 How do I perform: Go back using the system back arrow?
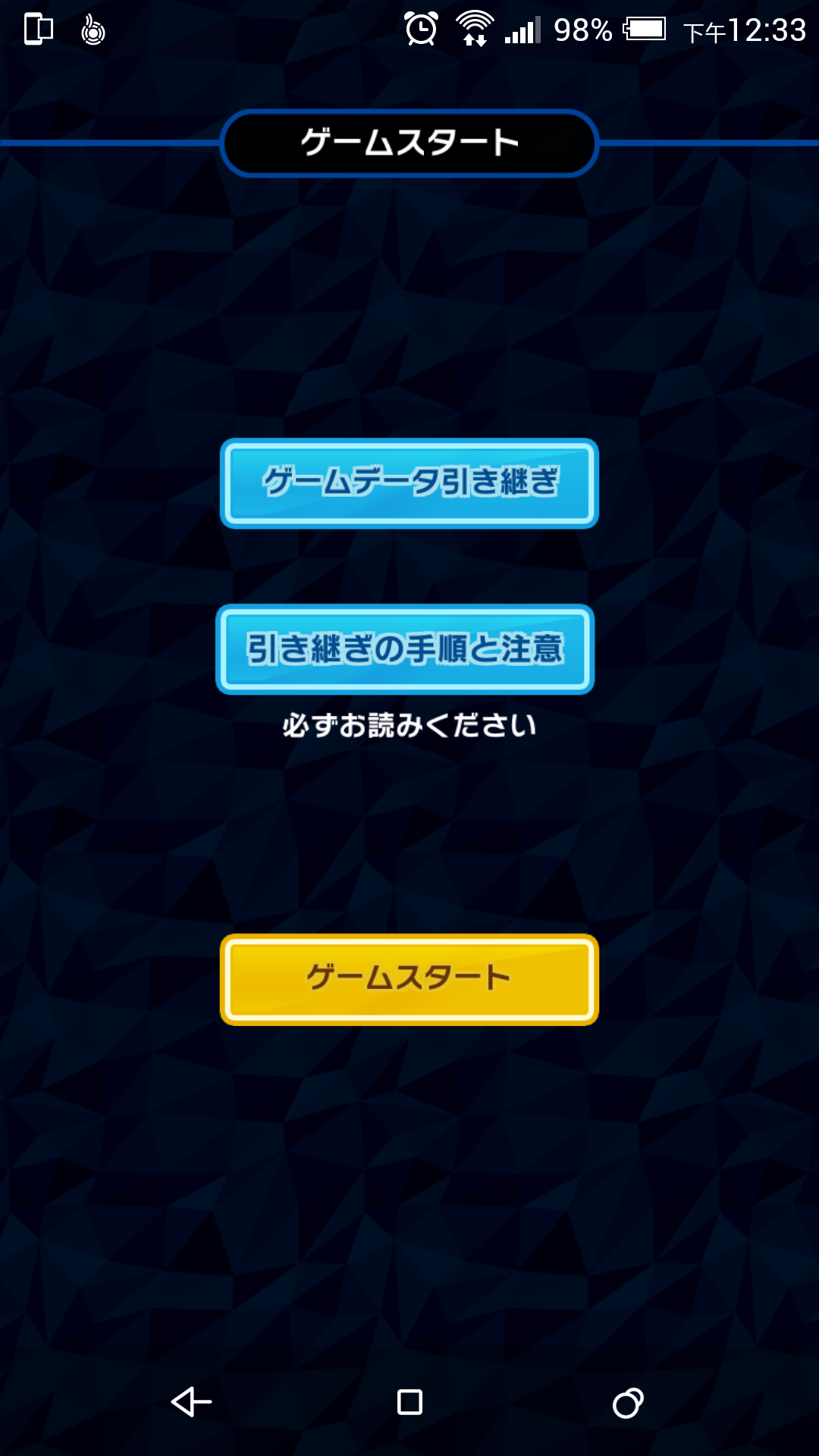[191, 1402]
